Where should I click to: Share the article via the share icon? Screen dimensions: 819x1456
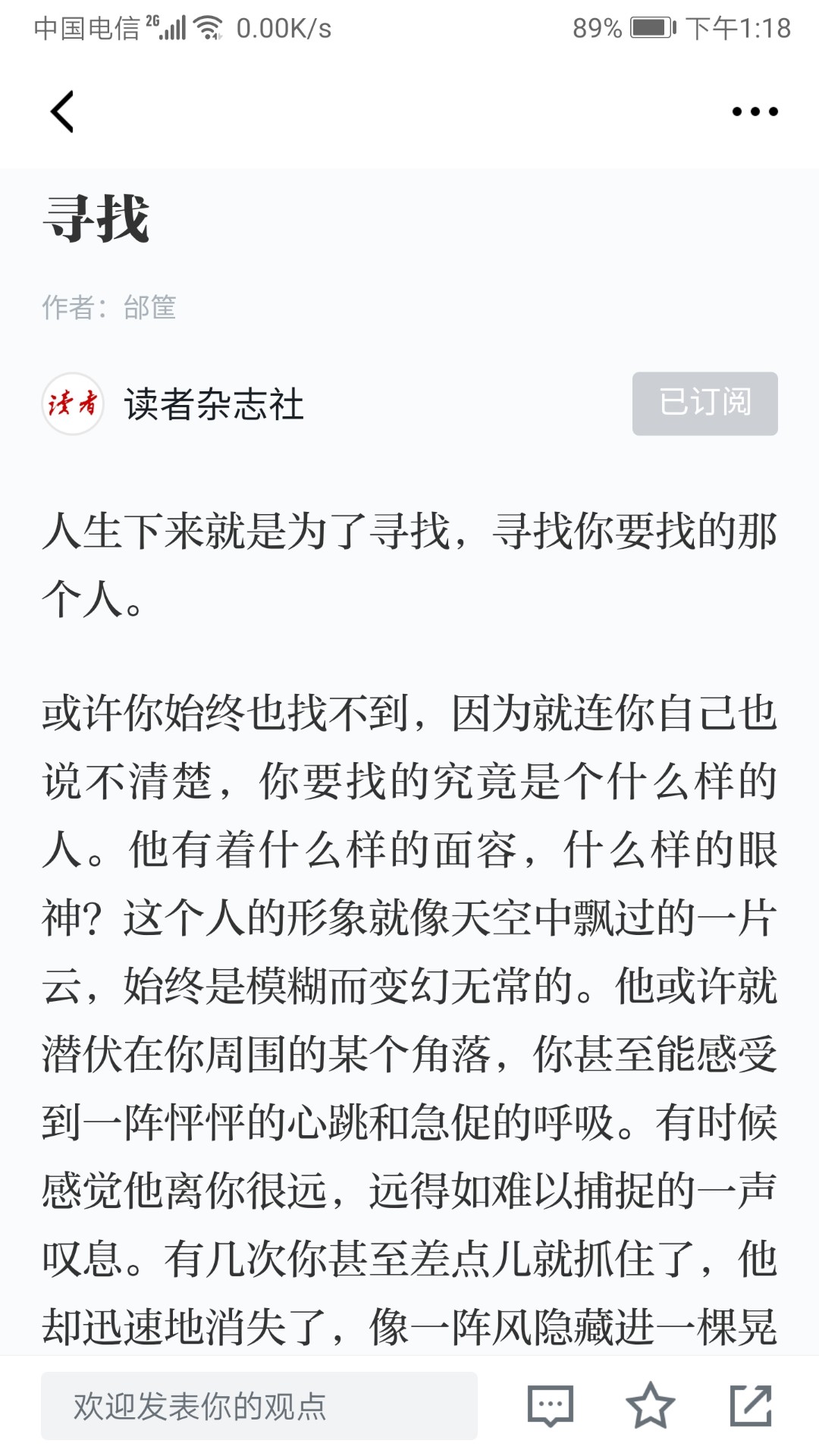click(751, 1405)
